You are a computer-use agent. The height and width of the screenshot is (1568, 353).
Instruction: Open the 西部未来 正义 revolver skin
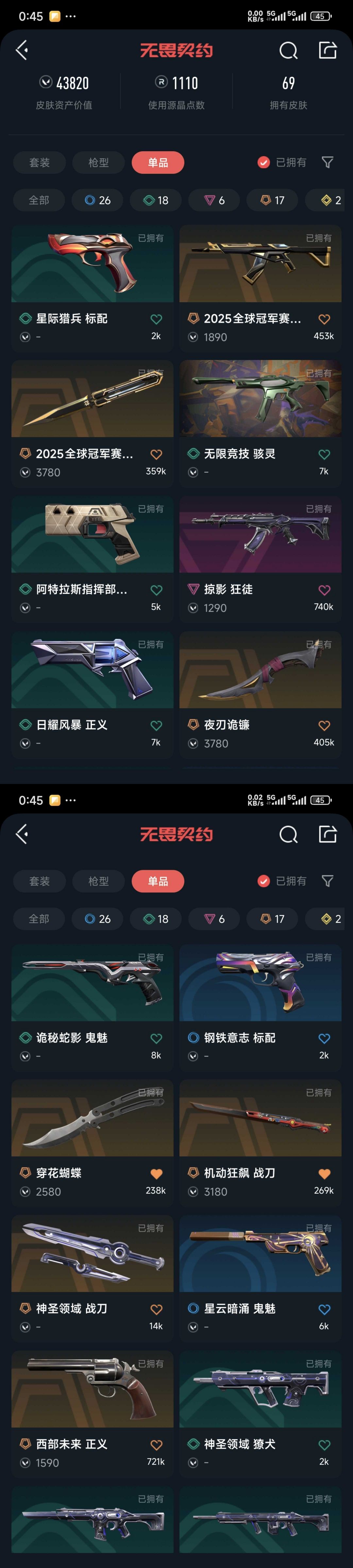click(x=92, y=1389)
